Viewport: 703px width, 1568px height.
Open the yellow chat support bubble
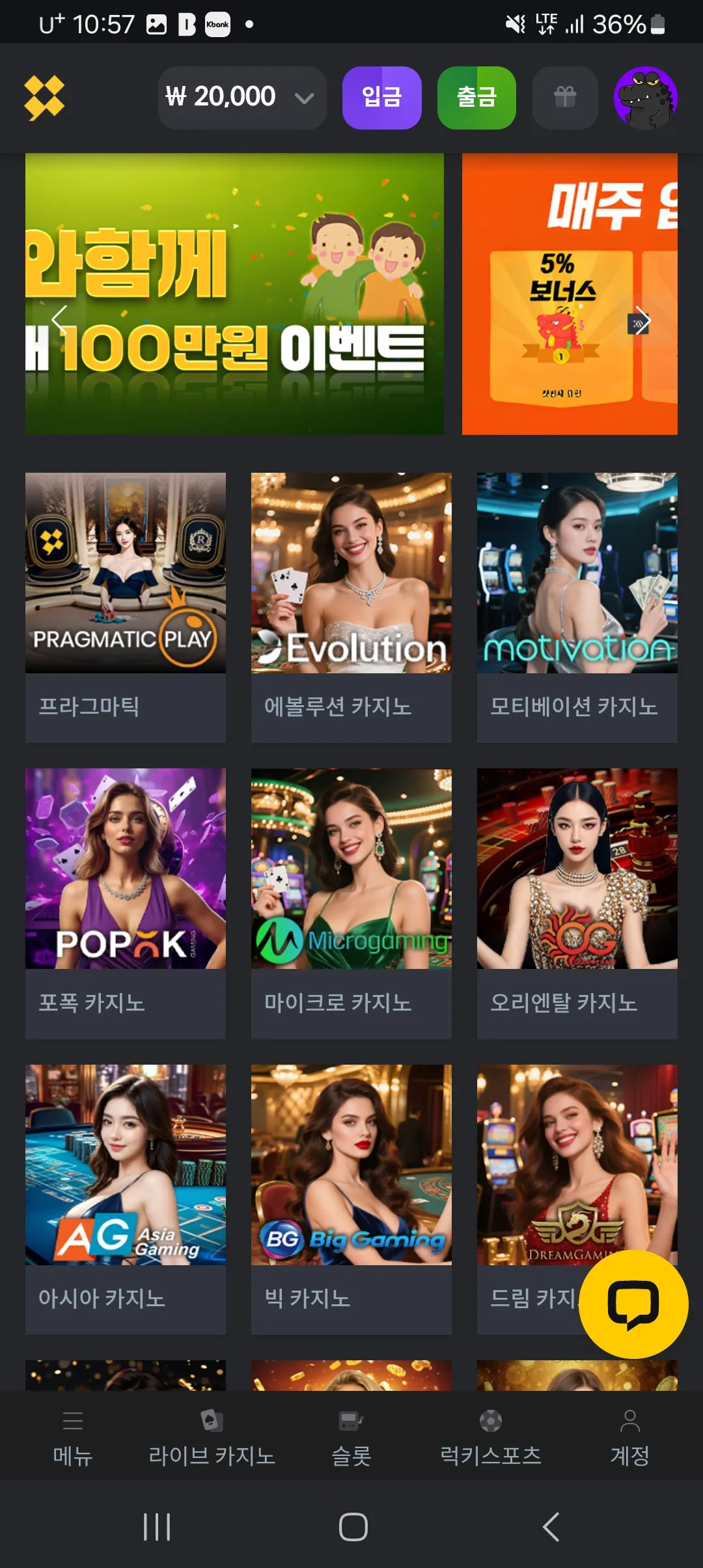[633, 1304]
